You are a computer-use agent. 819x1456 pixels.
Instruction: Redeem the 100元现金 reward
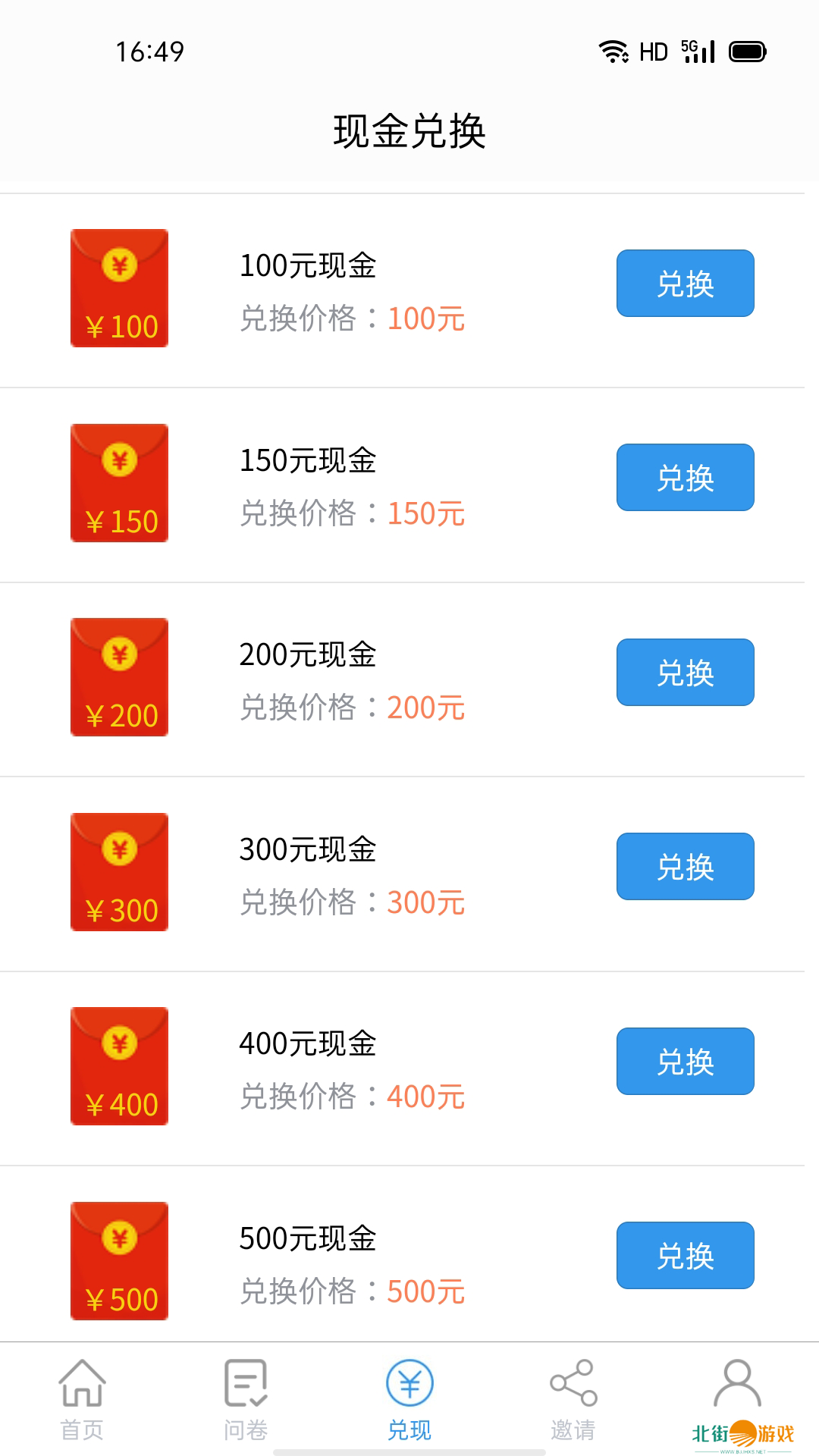click(x=685, y=283)
